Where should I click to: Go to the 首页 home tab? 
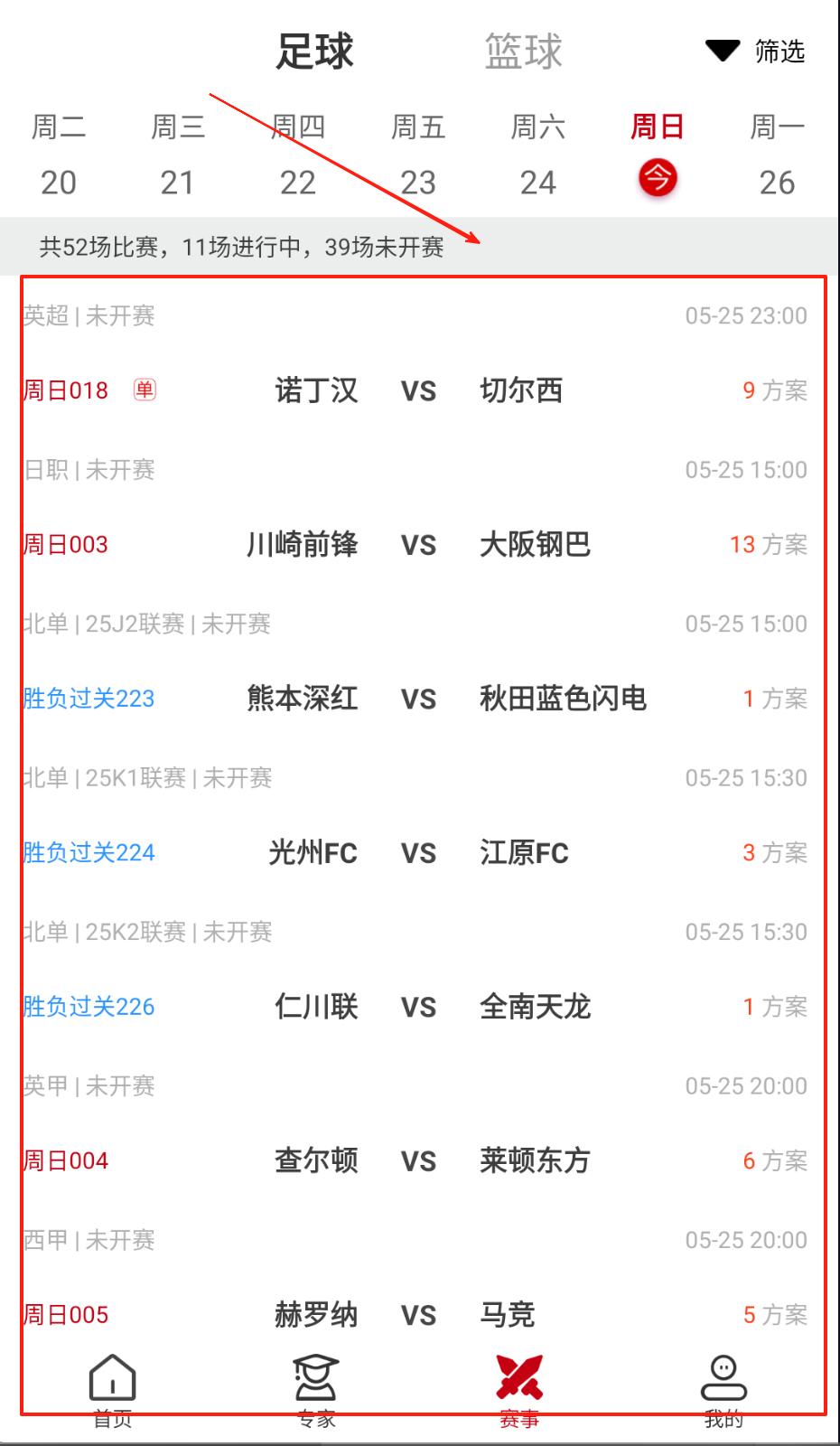(113, 1390)
